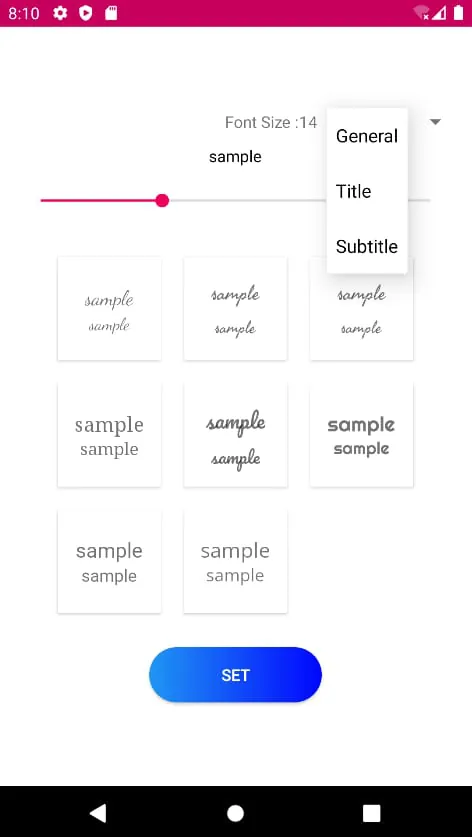Choose the serif sample font card

109,435
